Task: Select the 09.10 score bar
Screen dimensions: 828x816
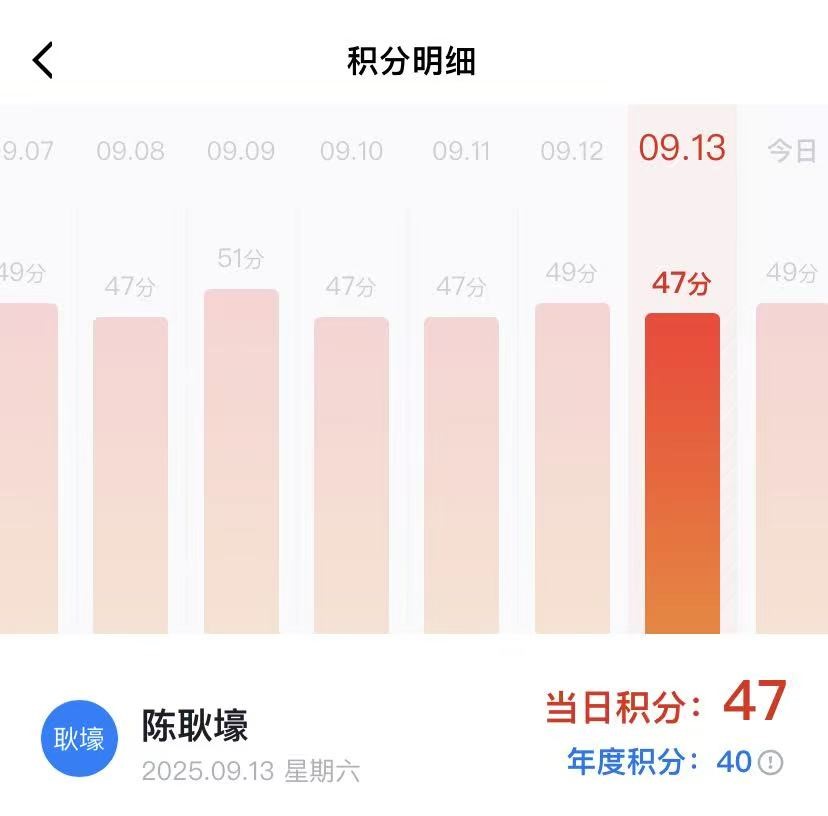Action: 351,475
